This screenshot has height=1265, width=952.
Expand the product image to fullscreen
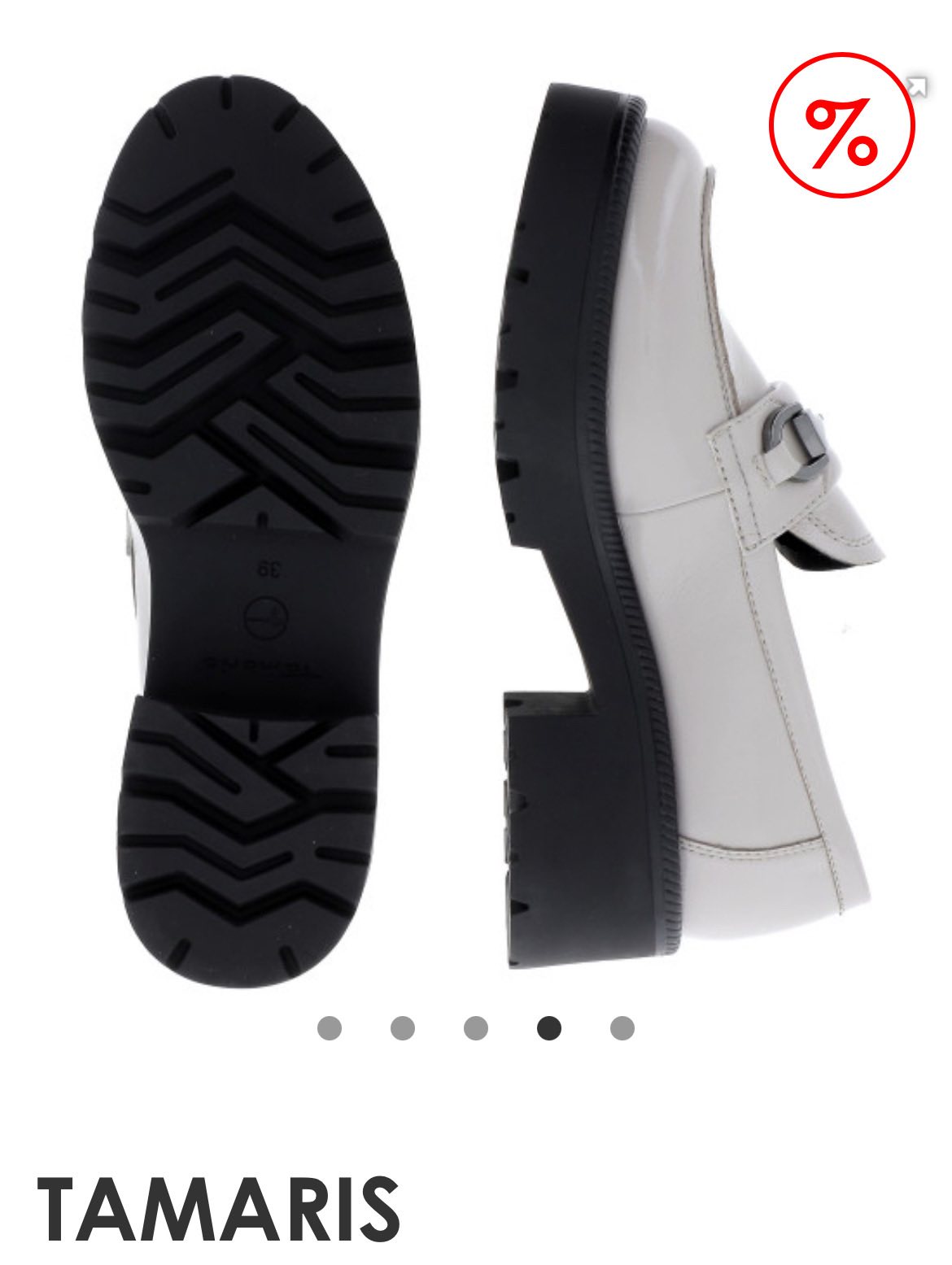tap(917, 86)
